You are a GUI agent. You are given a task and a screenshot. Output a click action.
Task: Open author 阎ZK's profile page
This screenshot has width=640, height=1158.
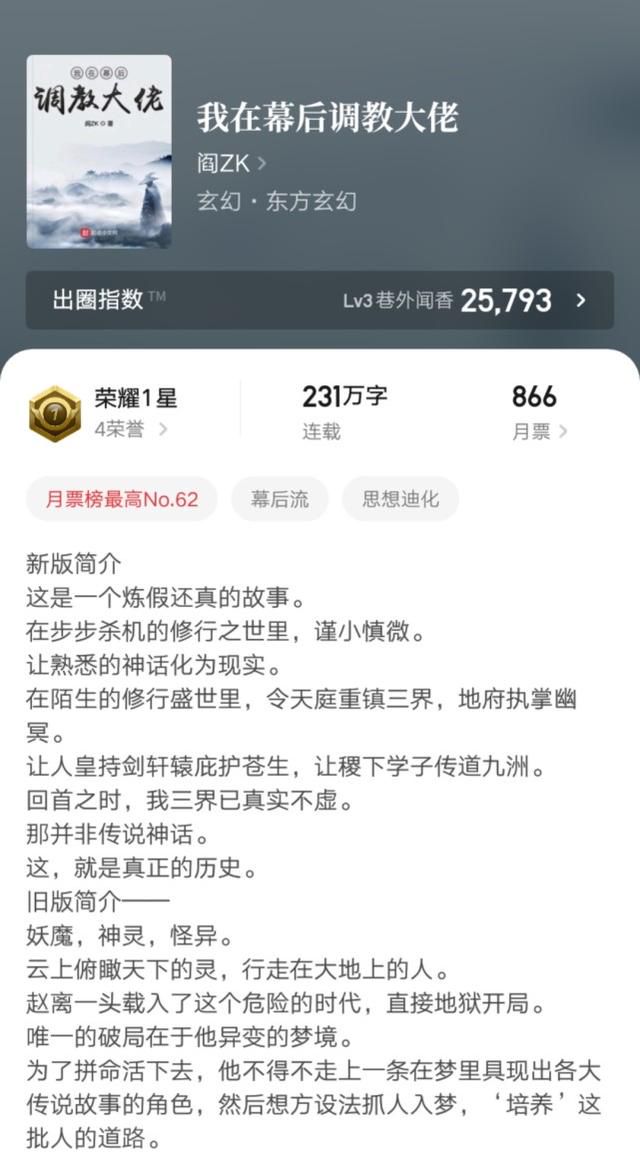pos(231,163)
